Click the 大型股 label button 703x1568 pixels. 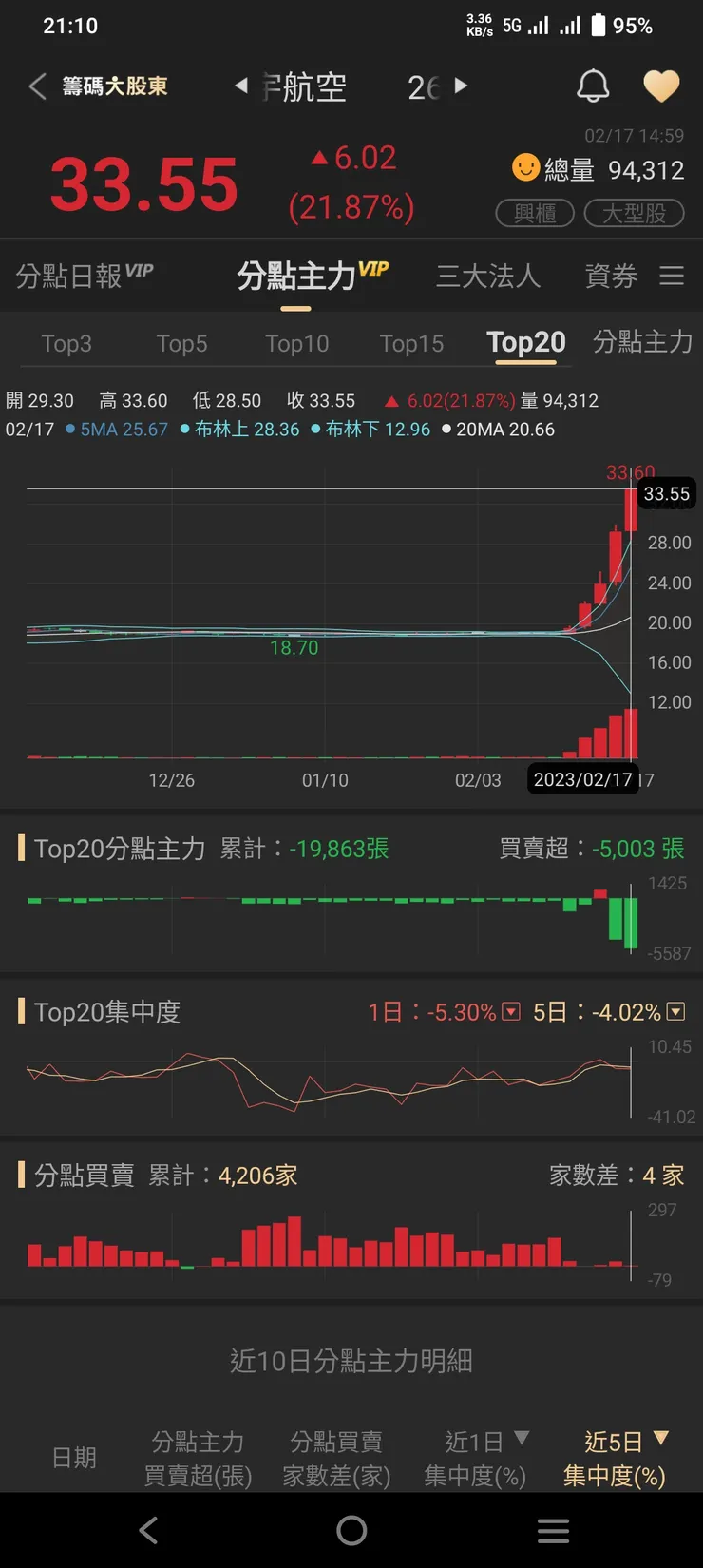635,213
